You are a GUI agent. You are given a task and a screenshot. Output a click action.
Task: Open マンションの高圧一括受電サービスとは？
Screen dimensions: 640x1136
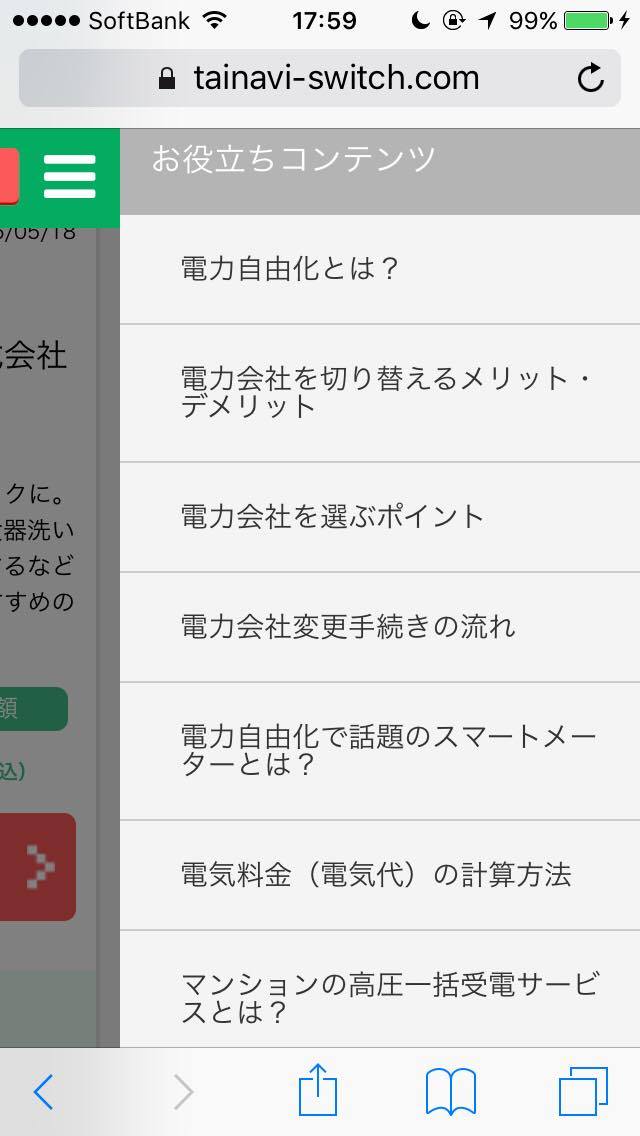coord(380,990)
